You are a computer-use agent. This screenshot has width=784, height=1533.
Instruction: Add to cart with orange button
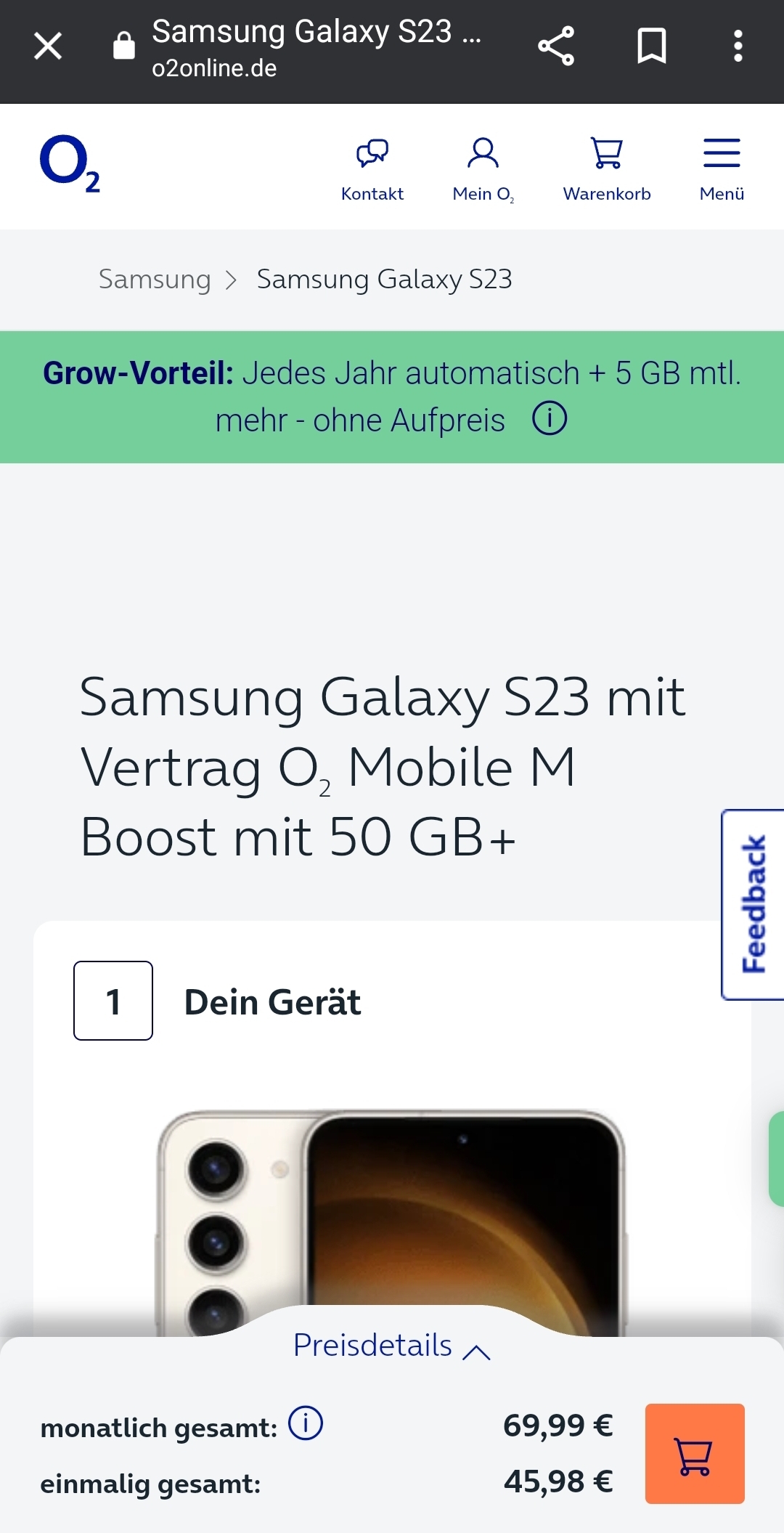(695, 1454)
